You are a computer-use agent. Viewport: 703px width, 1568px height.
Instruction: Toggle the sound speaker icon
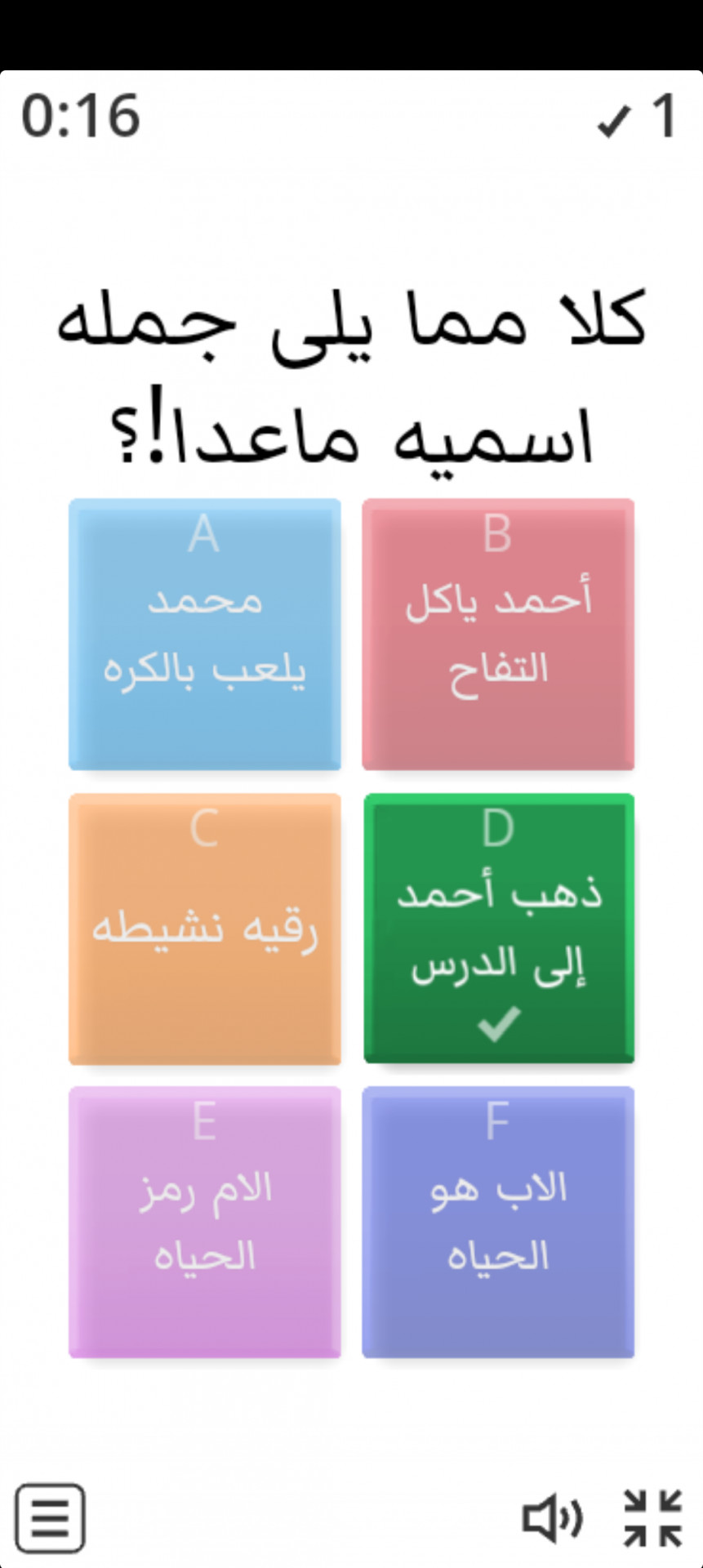pos(553,1518)
